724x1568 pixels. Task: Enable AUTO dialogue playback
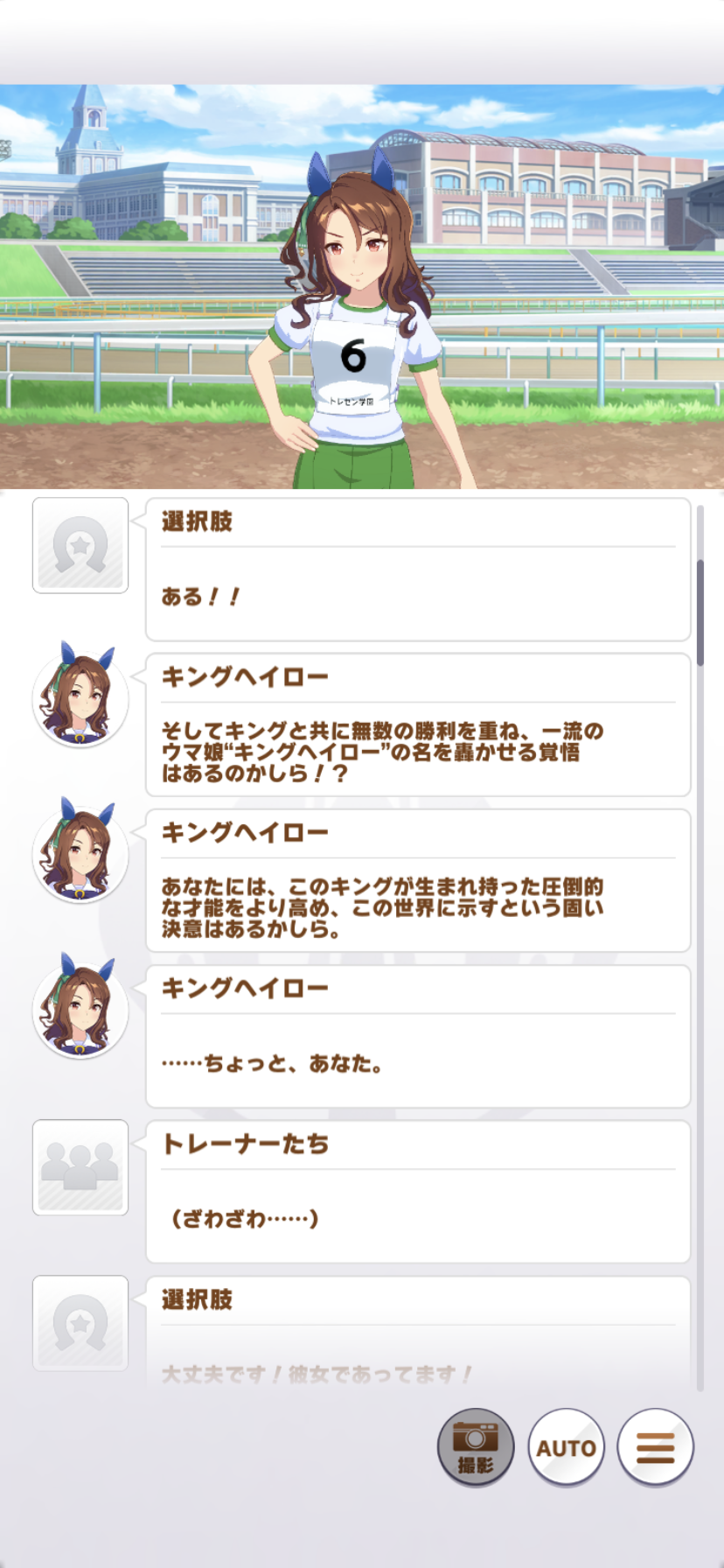(566, 1447)
